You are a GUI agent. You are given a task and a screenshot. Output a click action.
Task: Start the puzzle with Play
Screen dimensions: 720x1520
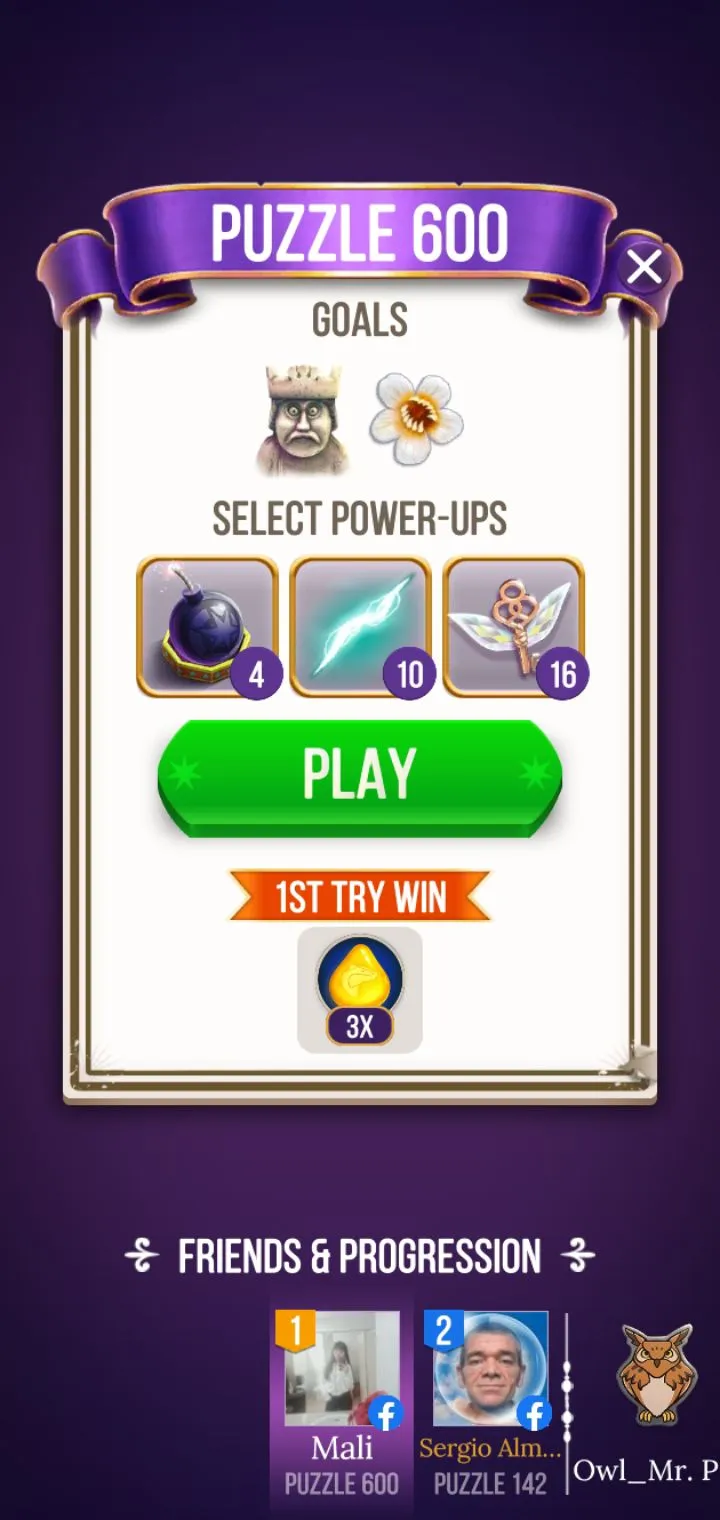360,775
